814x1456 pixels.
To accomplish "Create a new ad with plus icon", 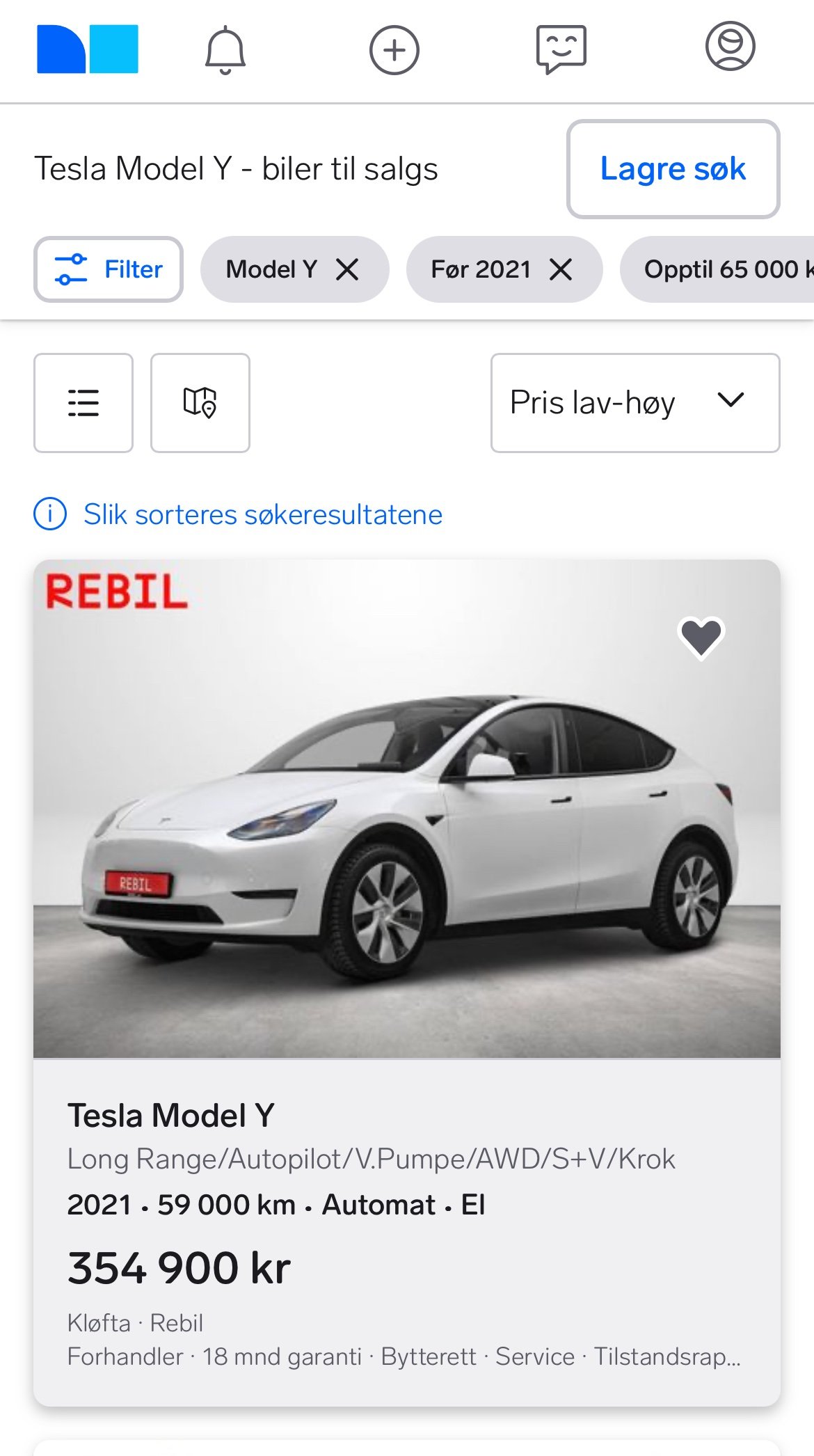I will (394, 50).
